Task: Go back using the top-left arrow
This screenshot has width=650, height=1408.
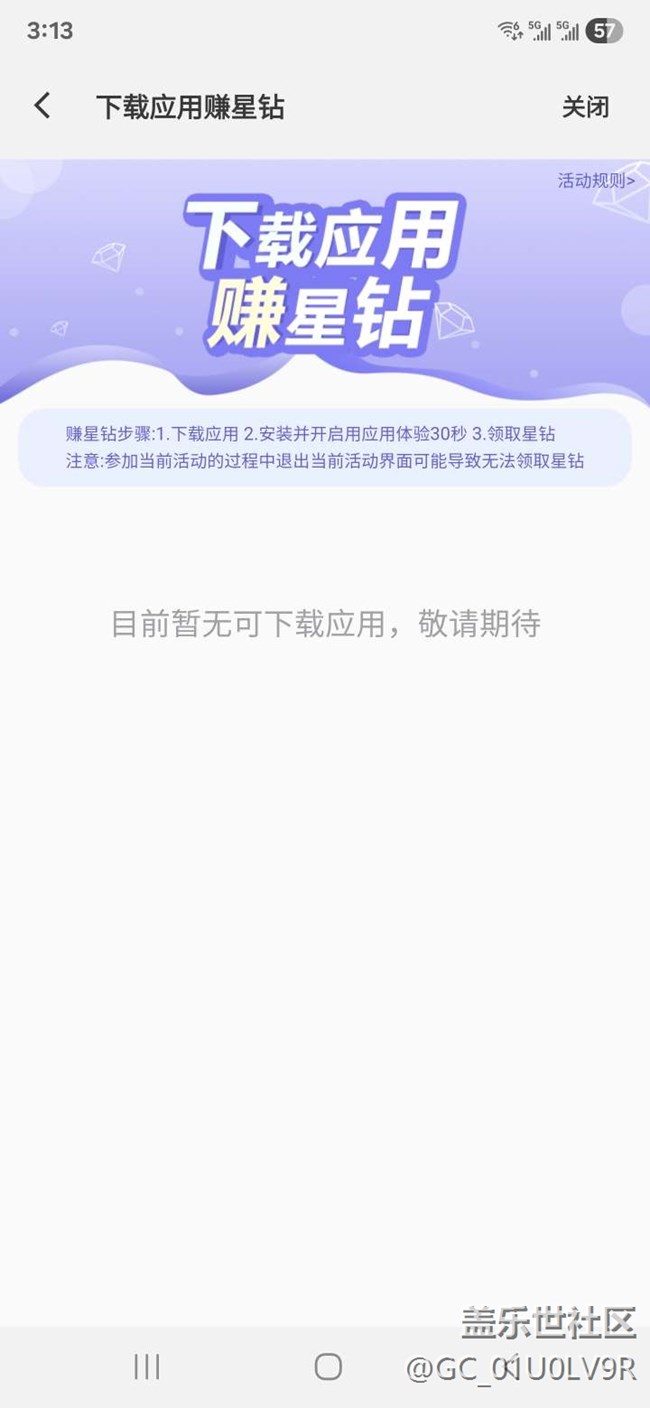Action: click(42, 106)
